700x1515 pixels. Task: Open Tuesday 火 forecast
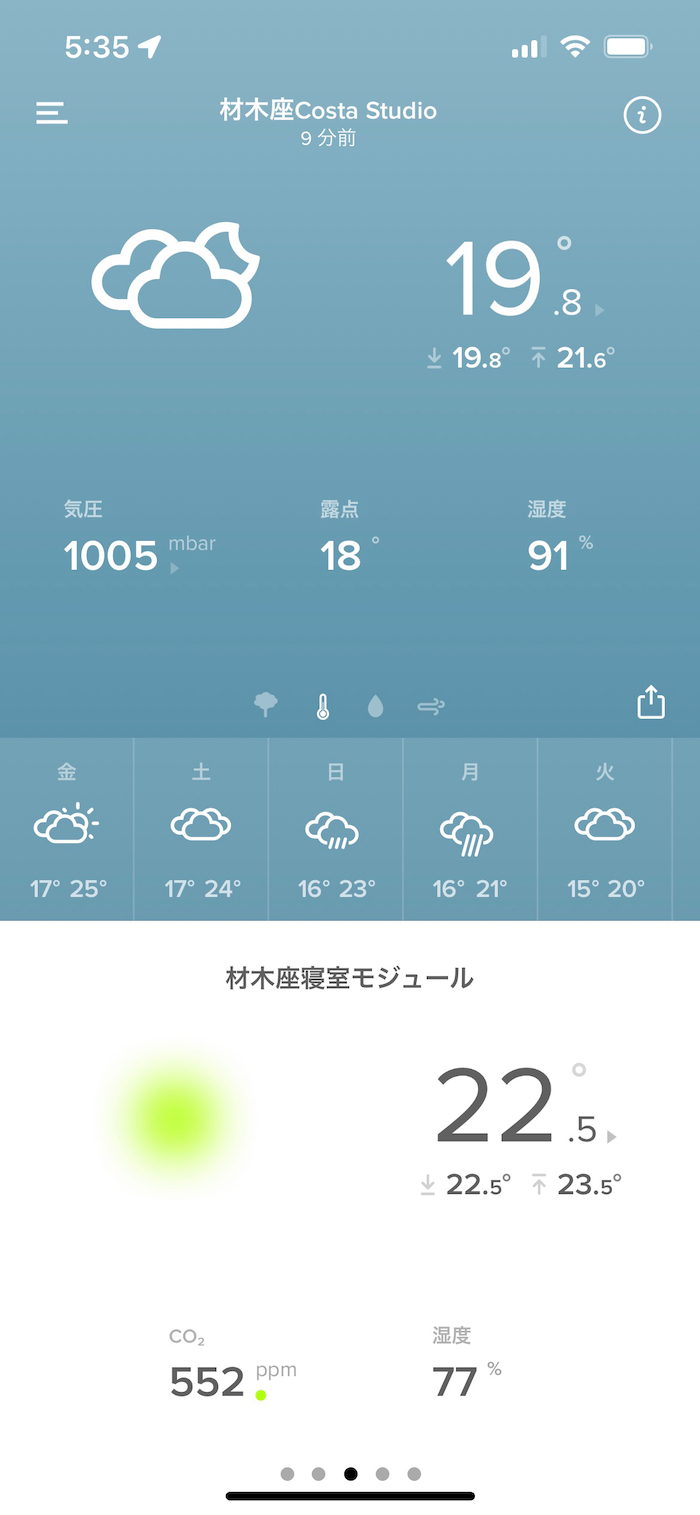[x=605, y=829]
